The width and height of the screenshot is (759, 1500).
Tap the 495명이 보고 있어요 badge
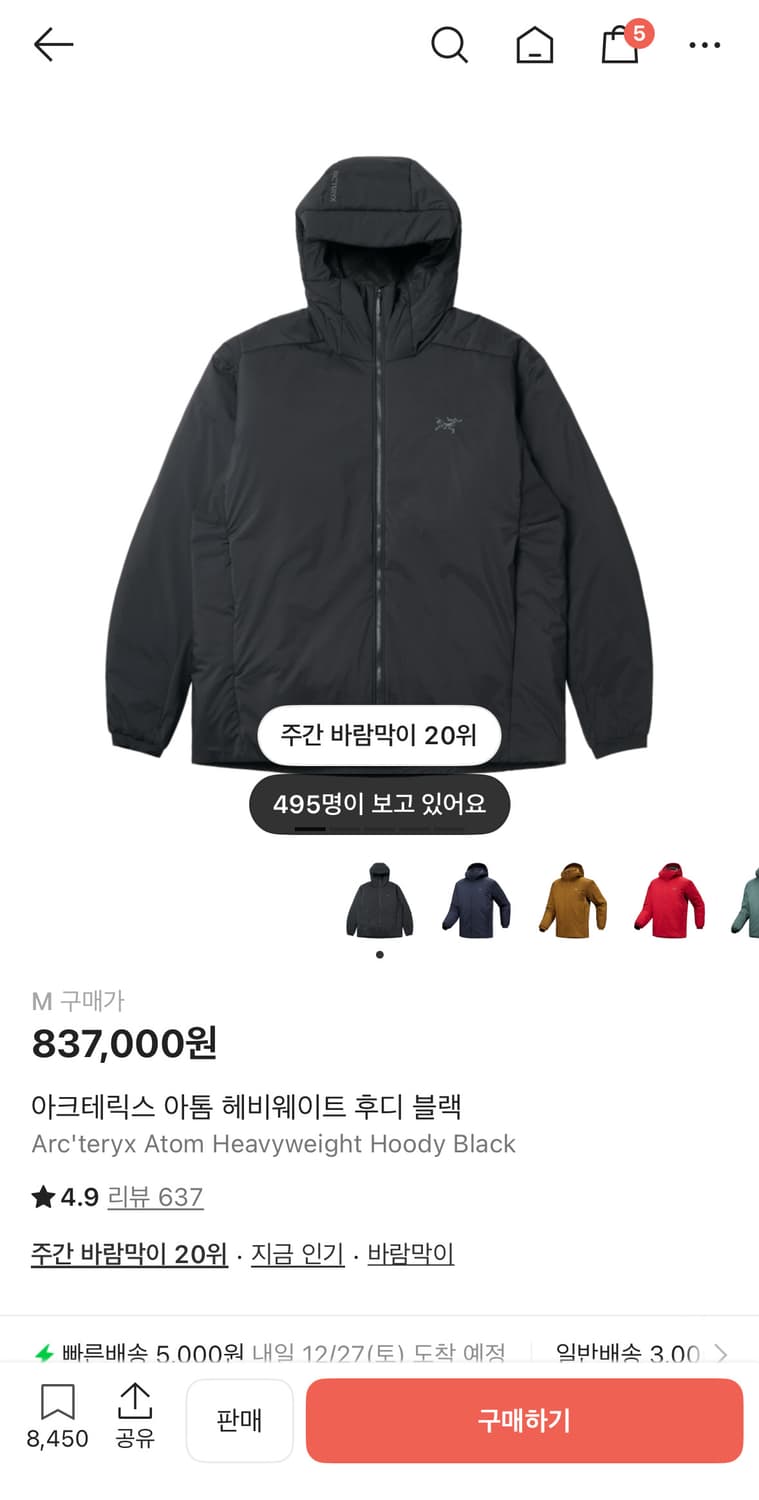coord(379,803)
